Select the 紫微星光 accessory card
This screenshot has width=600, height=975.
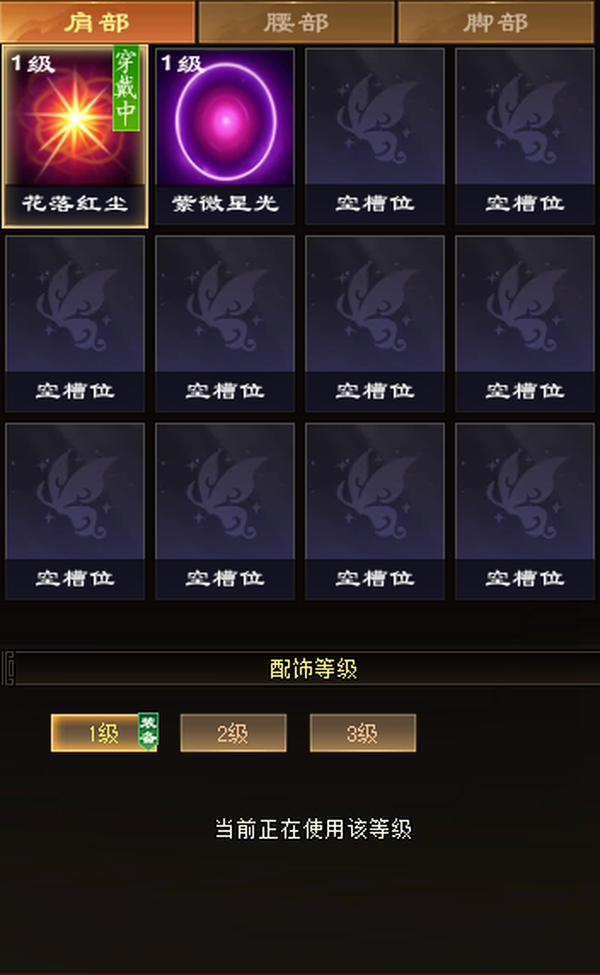(225, 136)
